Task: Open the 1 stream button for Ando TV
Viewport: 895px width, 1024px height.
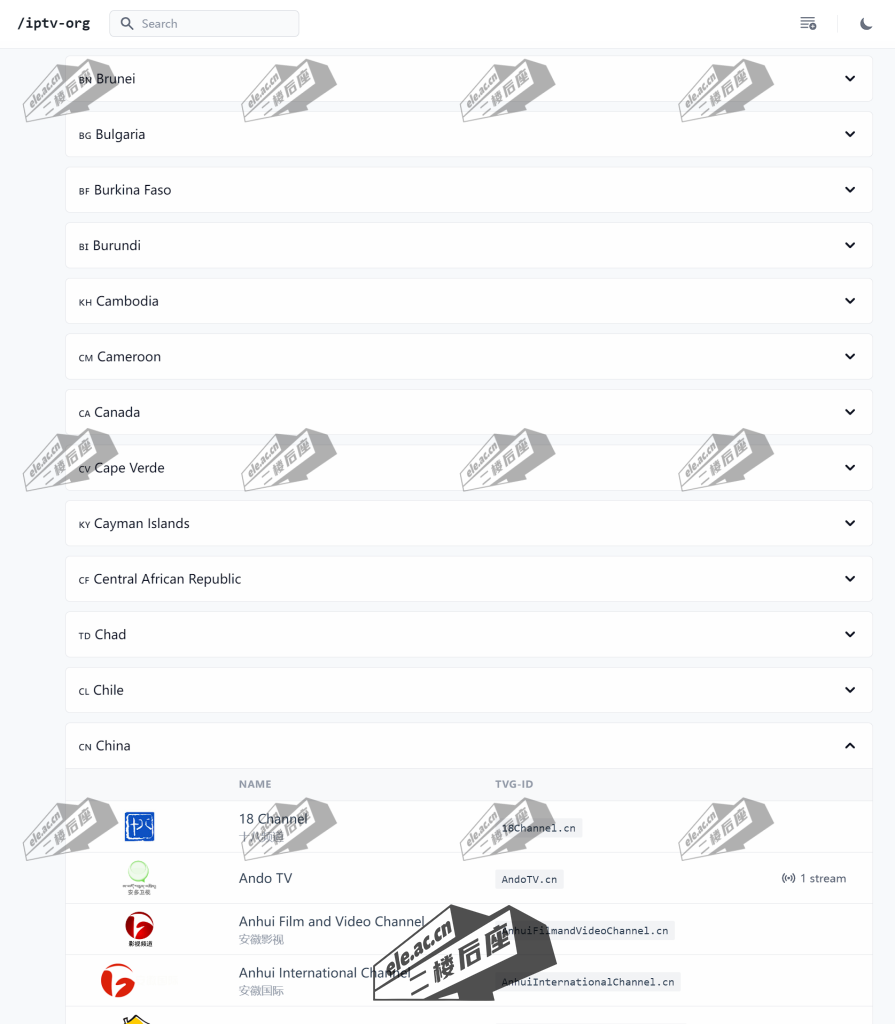Action: [x=814, y=878]
